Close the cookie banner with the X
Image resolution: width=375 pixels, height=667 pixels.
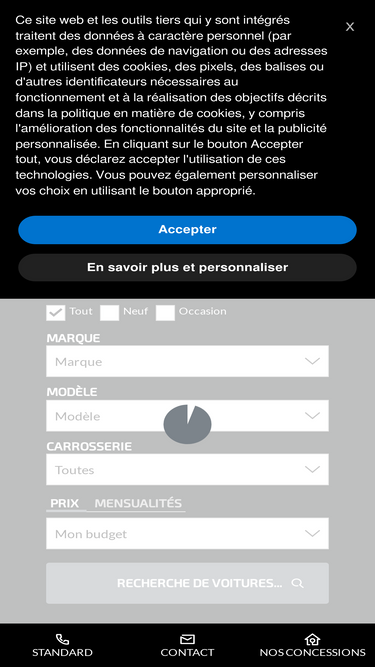349,27
